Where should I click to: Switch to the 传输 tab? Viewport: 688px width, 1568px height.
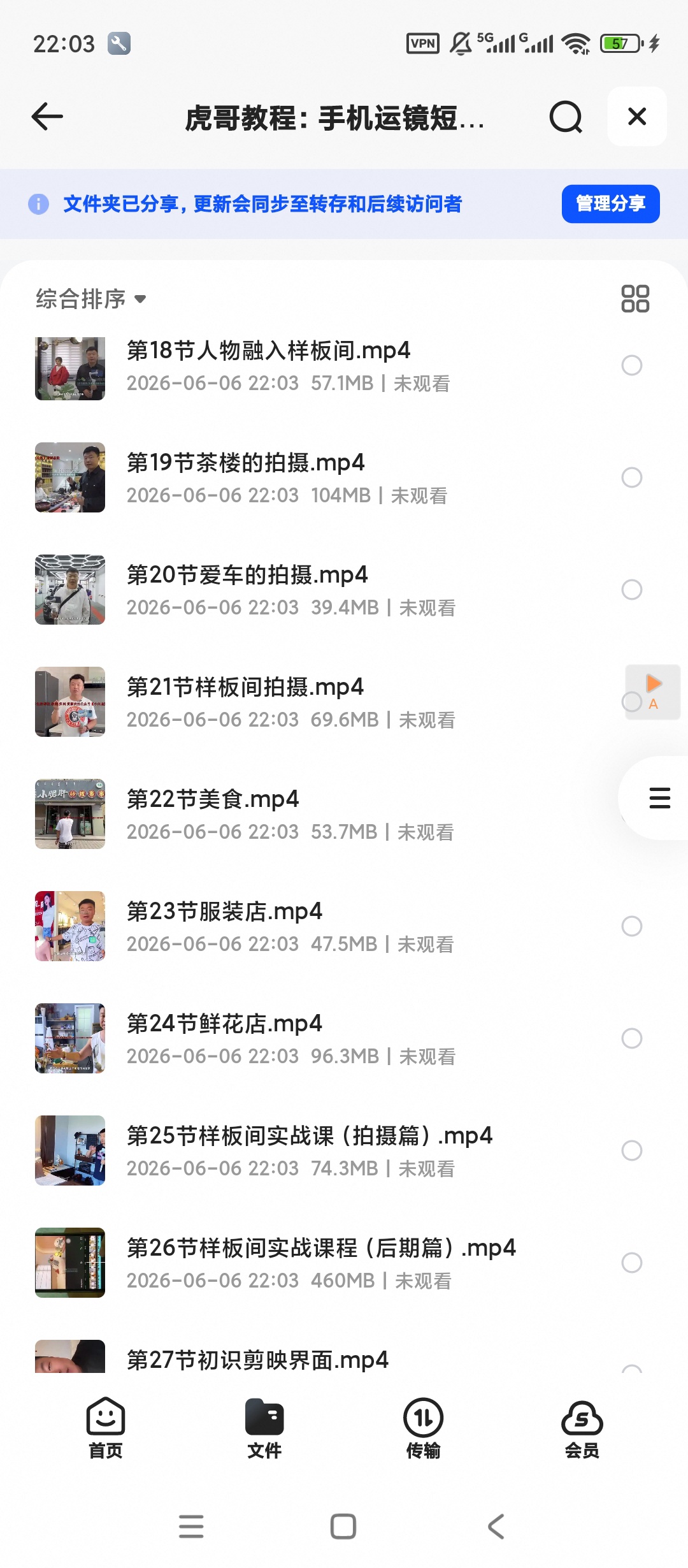(423, 1428)
